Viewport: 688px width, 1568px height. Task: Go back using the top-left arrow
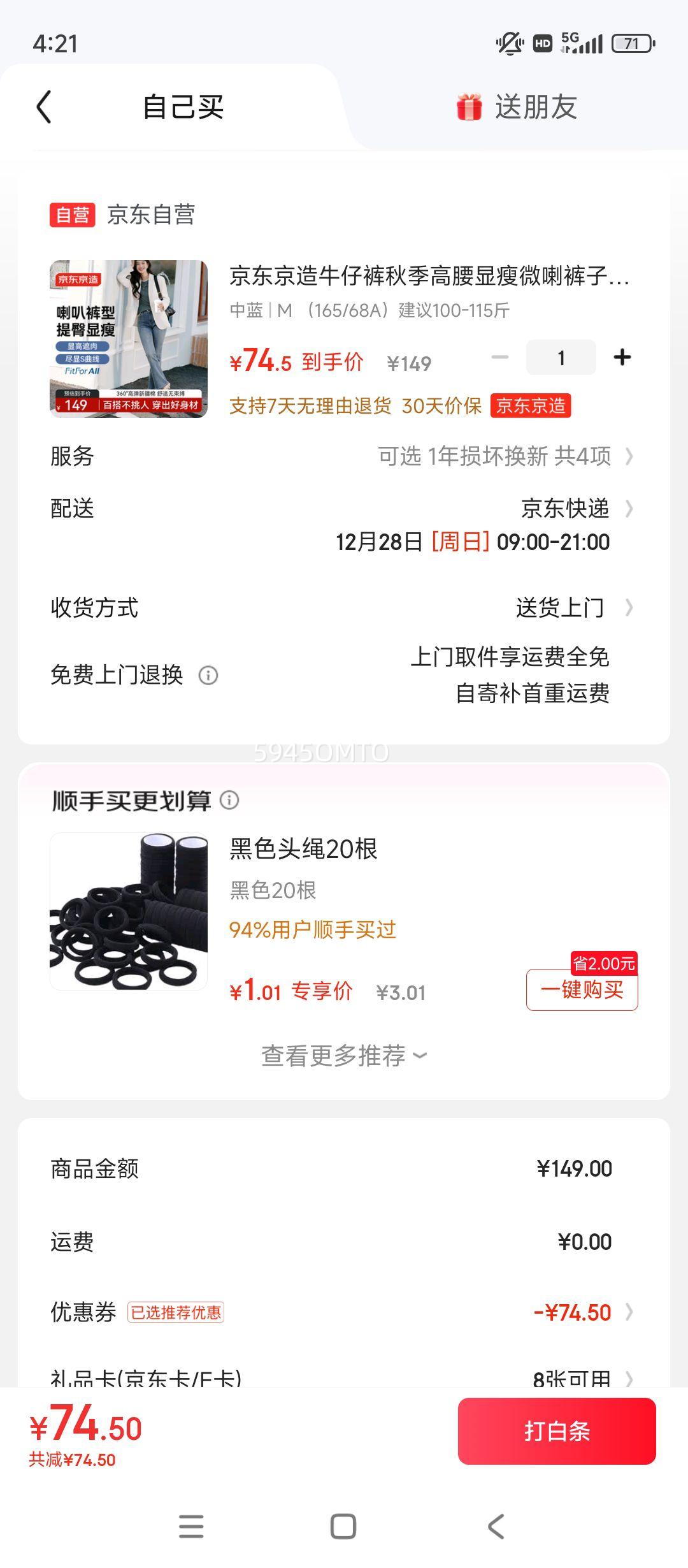44,106
